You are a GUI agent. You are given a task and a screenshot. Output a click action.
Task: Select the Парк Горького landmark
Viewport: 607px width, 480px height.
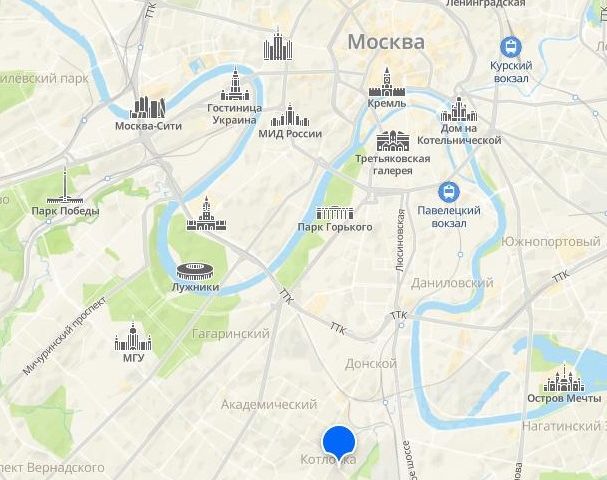335,213
